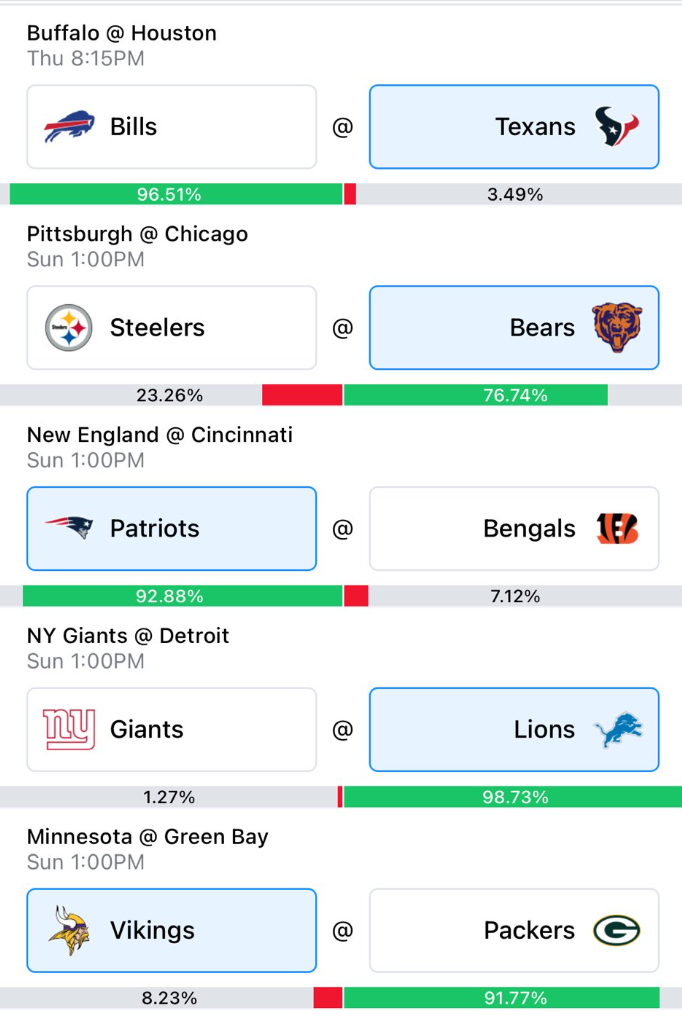Select the Texans team button
The image size is (682, 1016).
click(x=514, y=127)
